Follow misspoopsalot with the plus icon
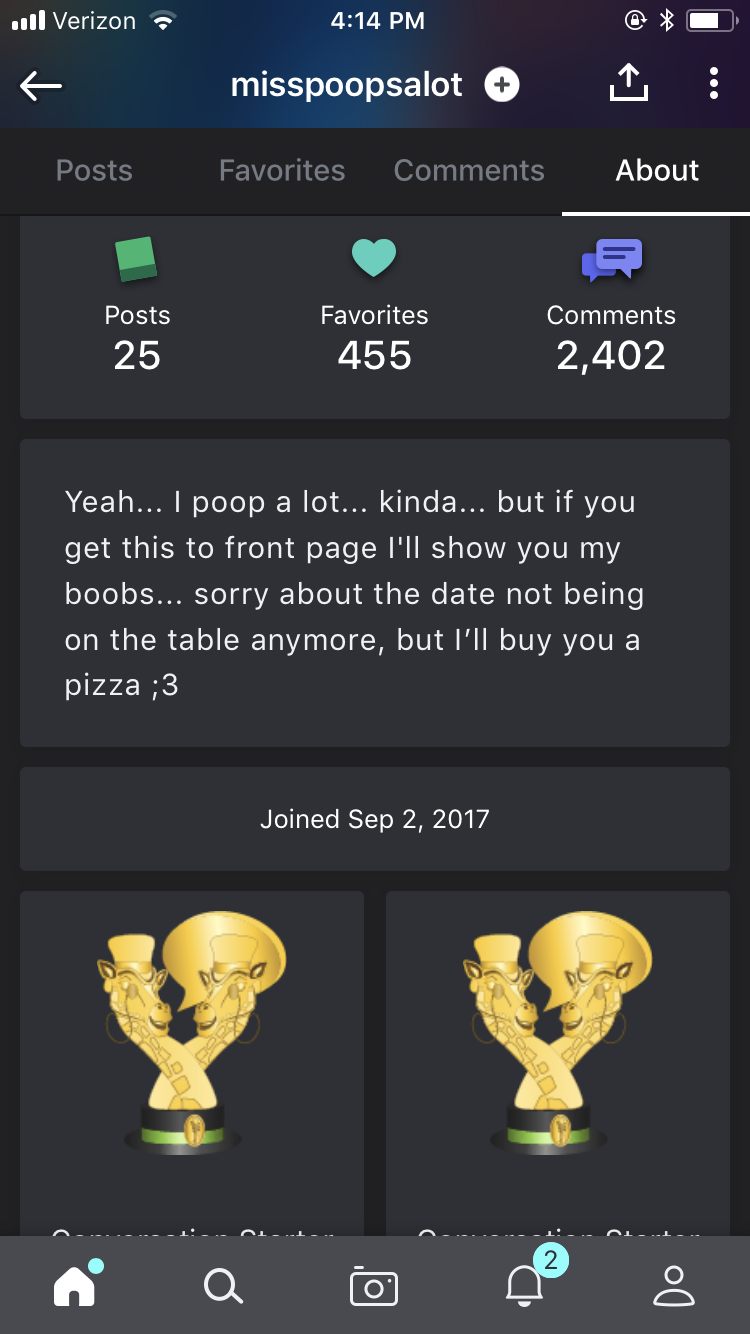 pyautogui.click(x=502, y=85)
